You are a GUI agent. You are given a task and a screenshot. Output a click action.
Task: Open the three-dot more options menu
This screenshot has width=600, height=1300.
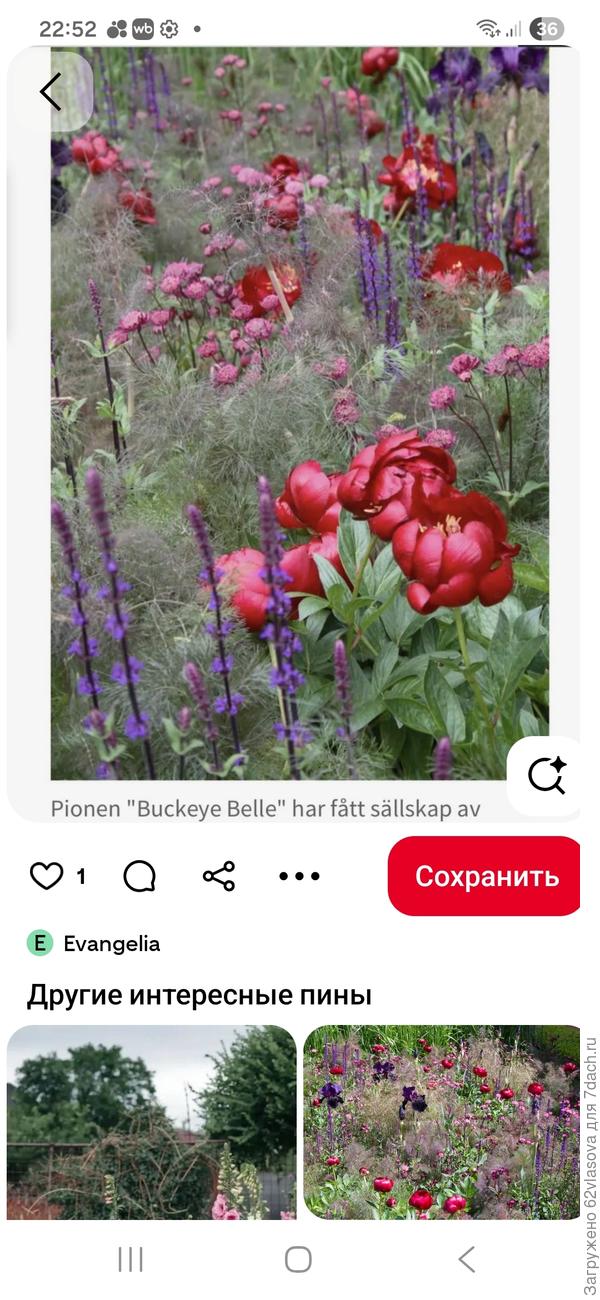(299, 876)
